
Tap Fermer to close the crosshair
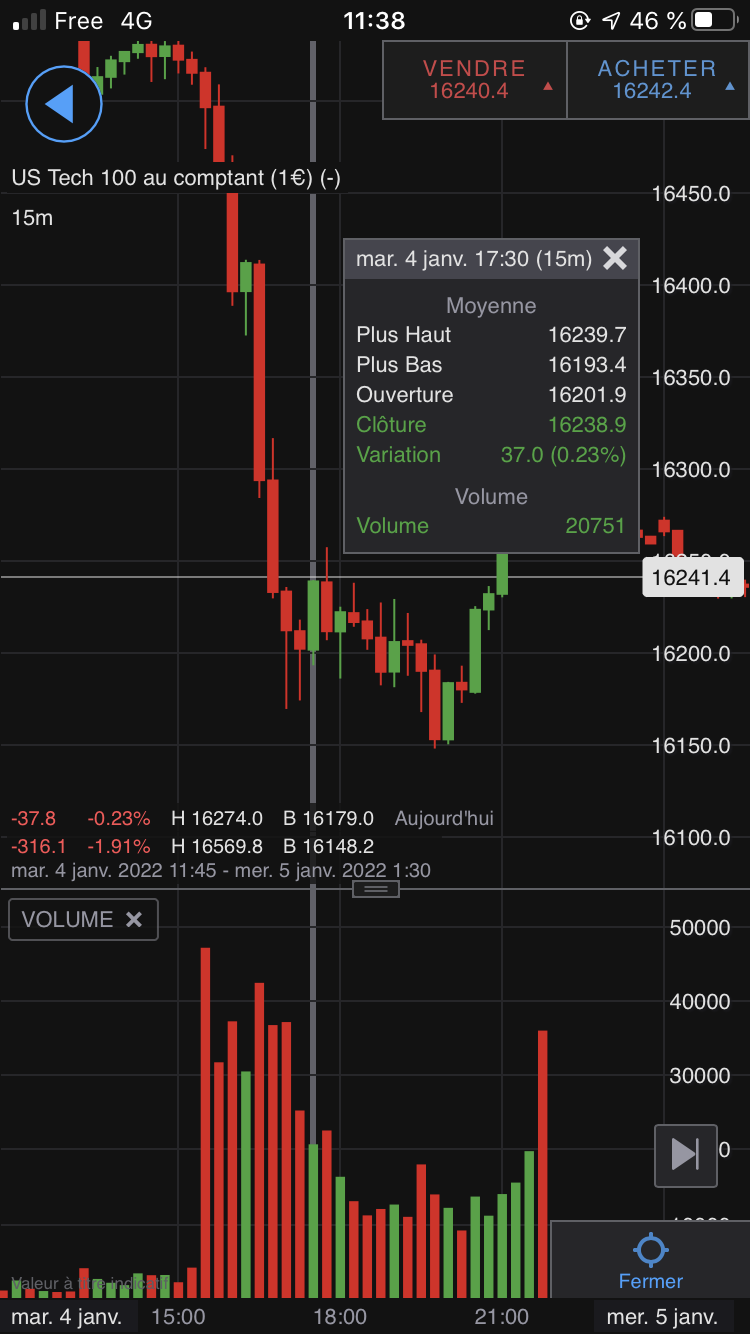pos(650,1262)
